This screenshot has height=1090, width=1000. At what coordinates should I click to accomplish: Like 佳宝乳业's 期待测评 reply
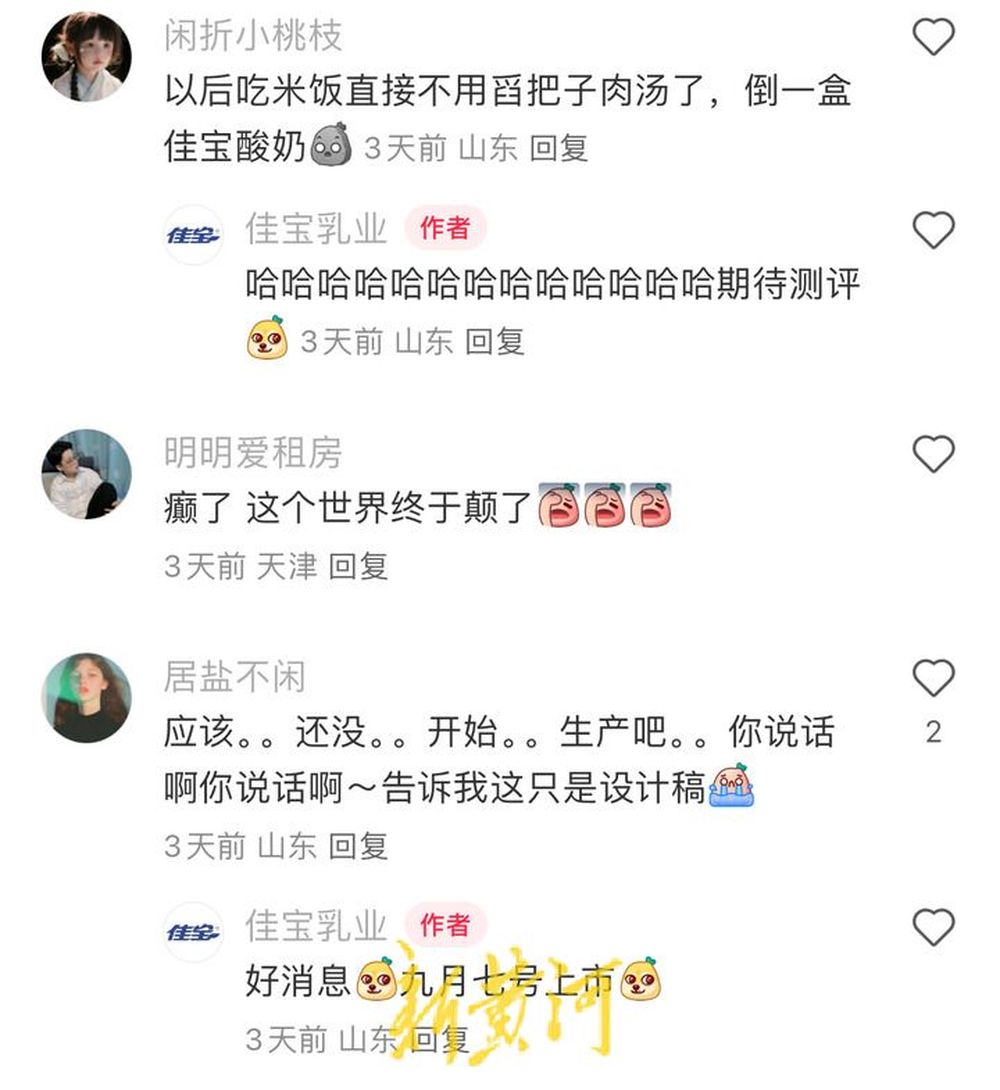coord(934,231)
